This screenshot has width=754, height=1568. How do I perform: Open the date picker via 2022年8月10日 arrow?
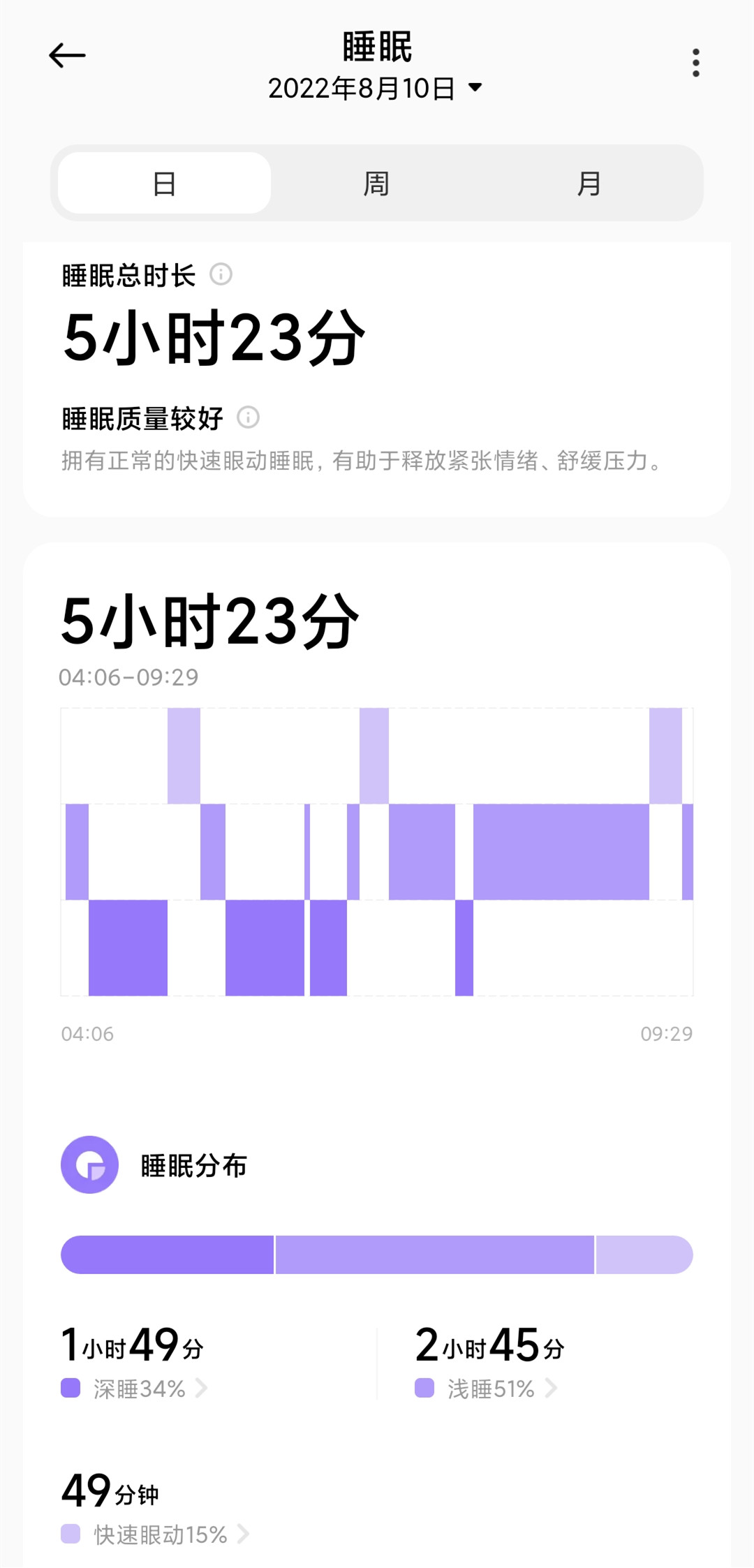coord(476,87)
